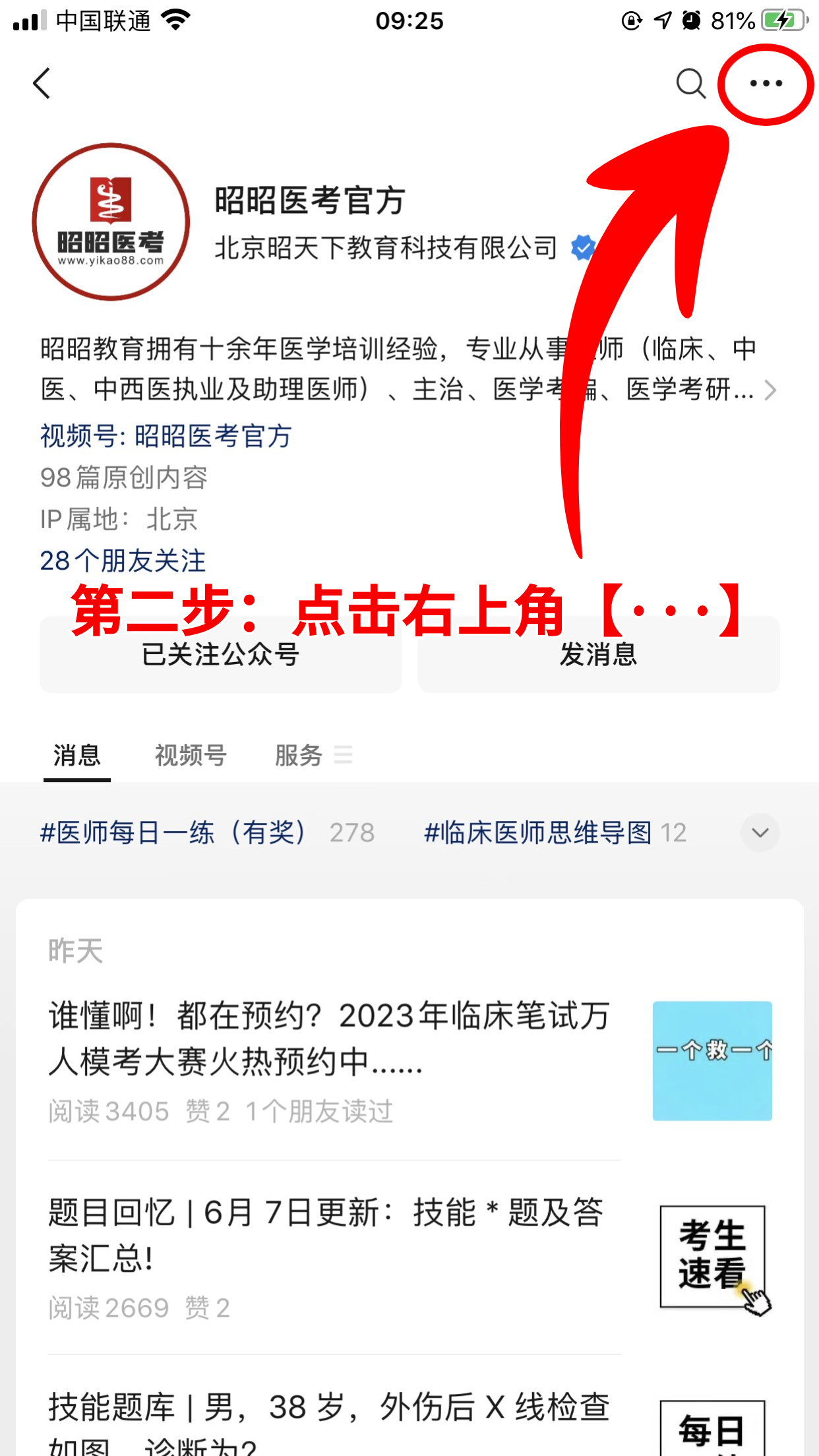Open the article 谁懂啊！都在预约？
Viewport: 819px width, 1456px height.
click(330, 1038)
